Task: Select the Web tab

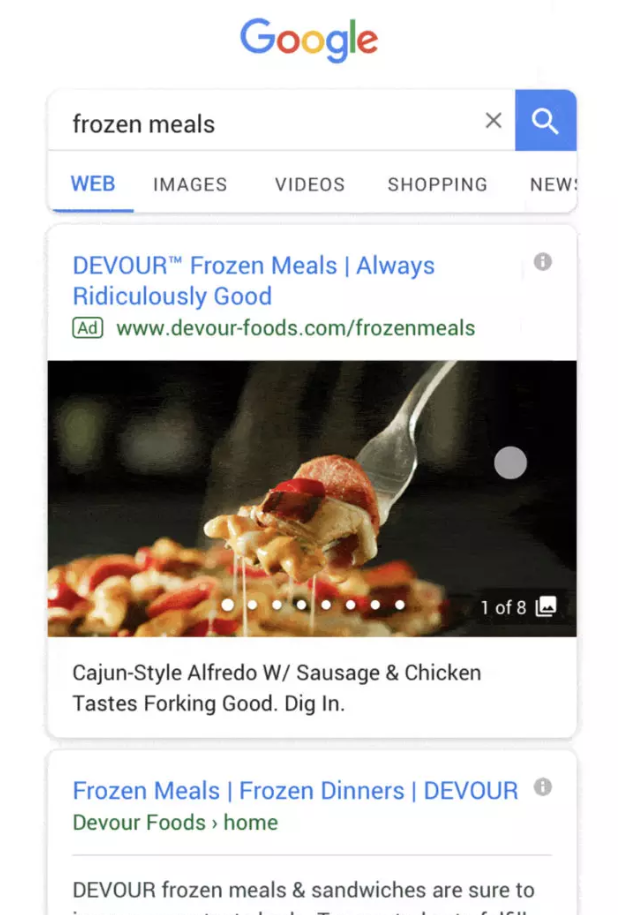Action: coord(93,184)
